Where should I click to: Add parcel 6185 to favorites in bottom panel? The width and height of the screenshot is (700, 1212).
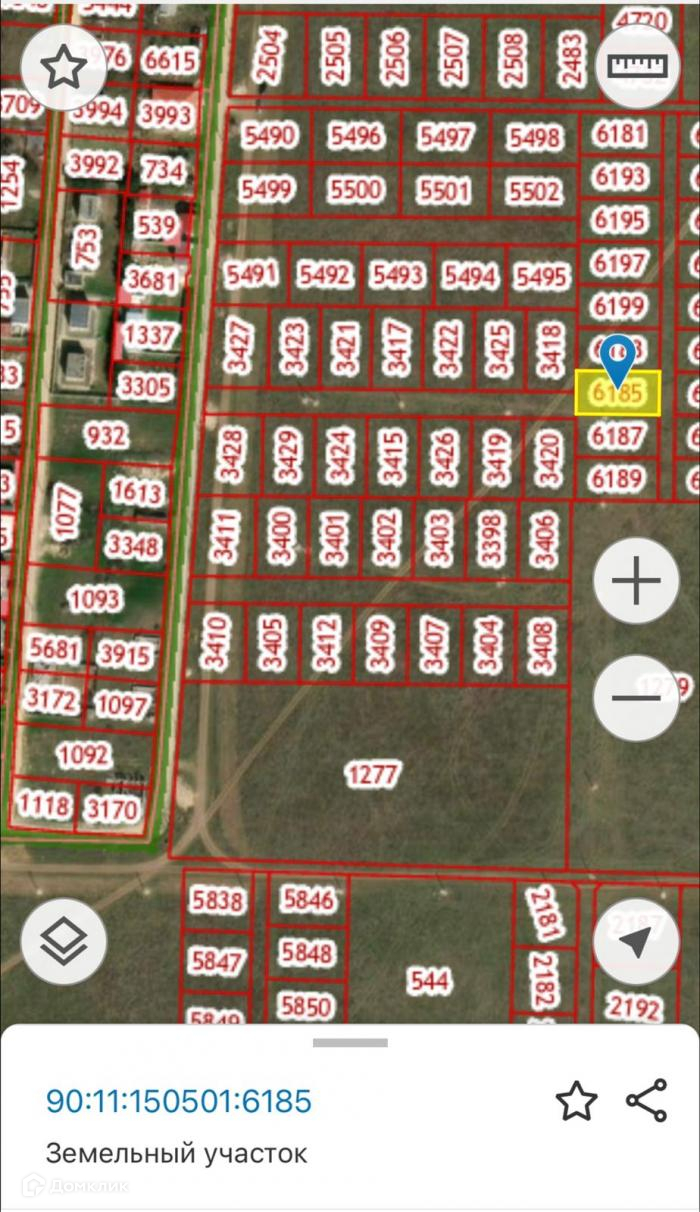[576, 1101]
